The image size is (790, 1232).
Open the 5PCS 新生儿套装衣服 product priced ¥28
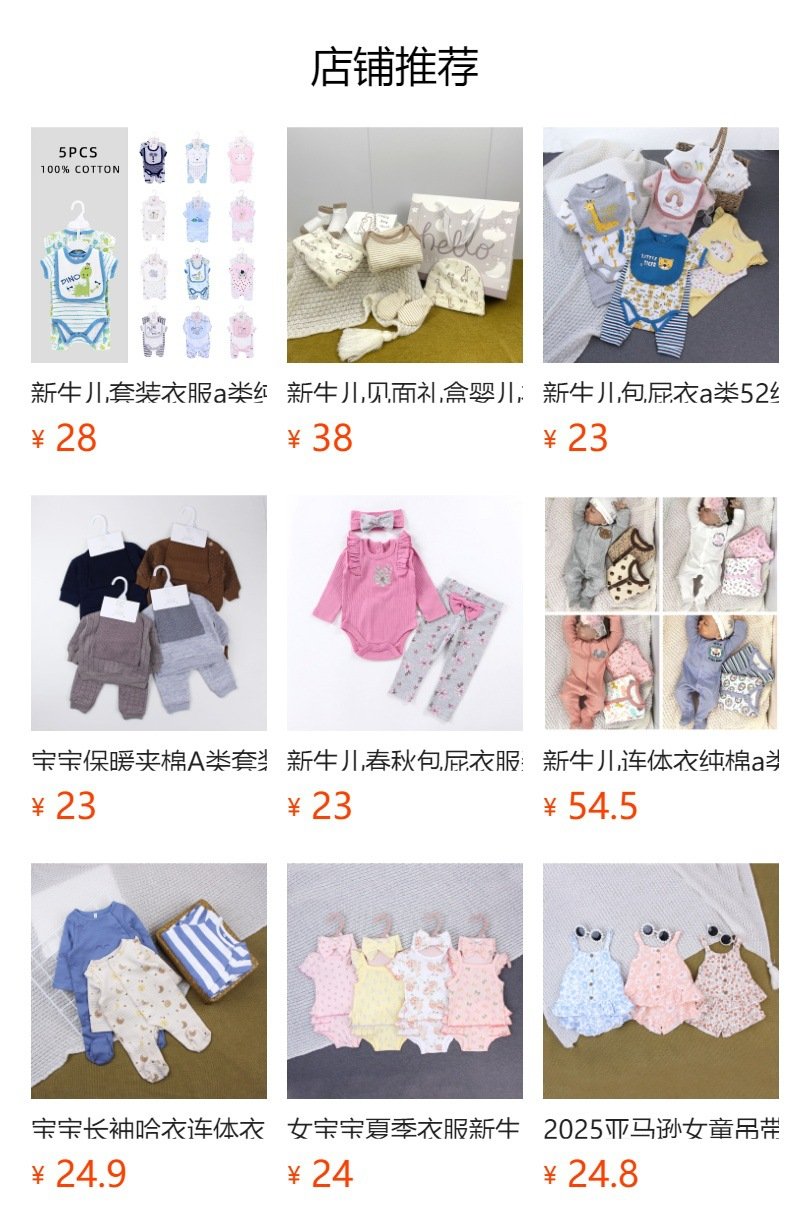(x=148, y=245)
